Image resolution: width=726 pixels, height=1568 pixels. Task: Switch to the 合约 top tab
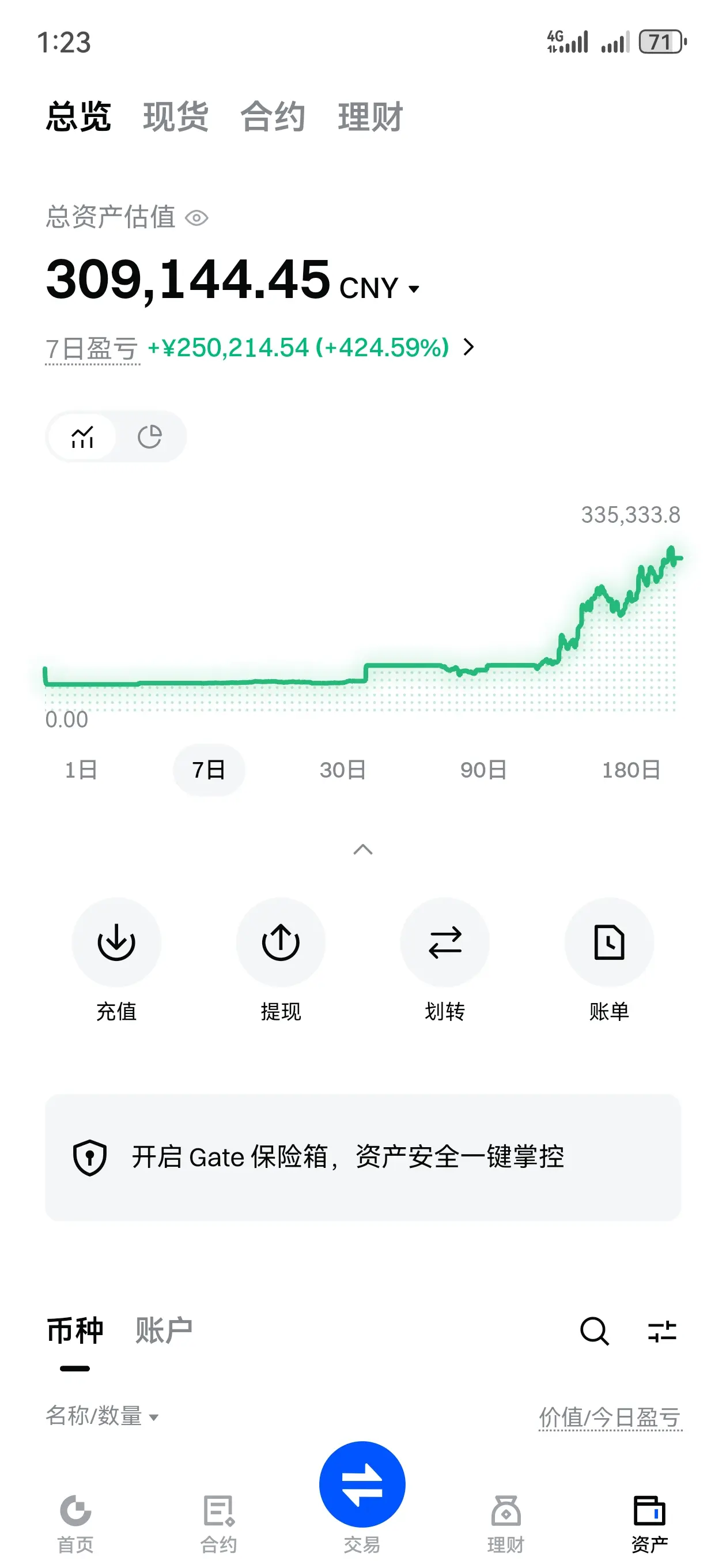tap(273, 116)
